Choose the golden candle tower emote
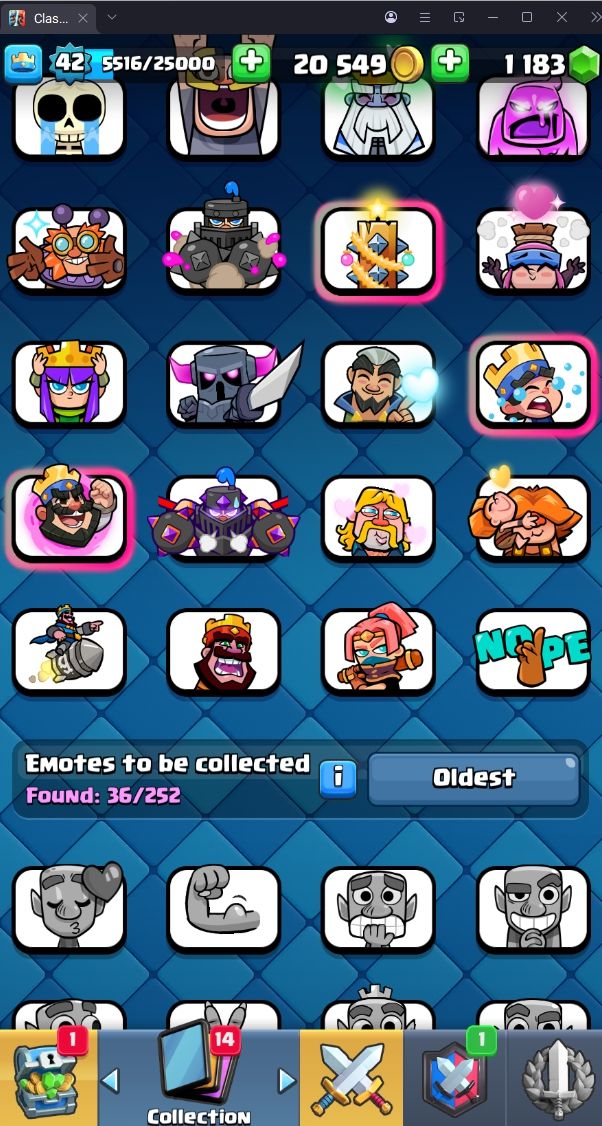 (379, 250)
